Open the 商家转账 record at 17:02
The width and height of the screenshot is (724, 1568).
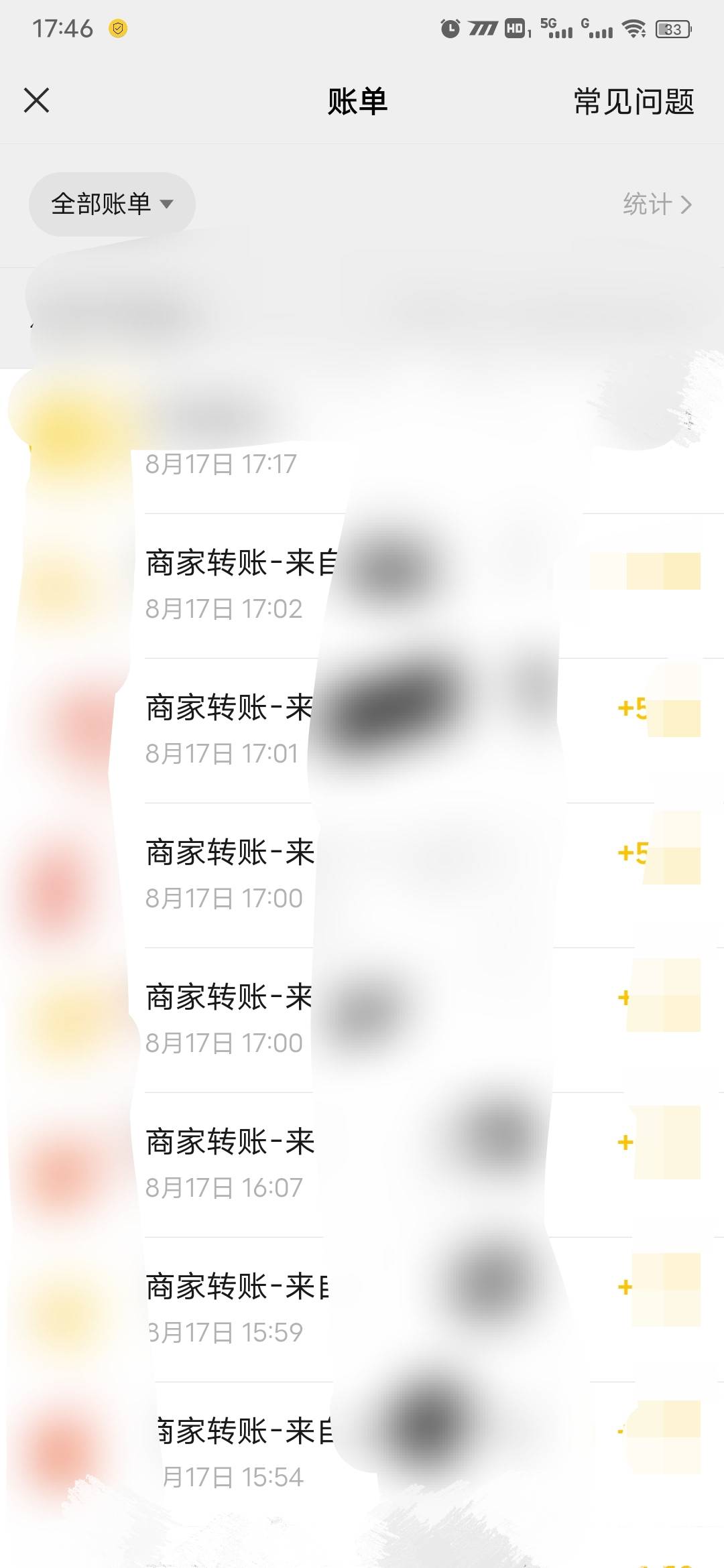pyautogui.click(x=362, y=586)
